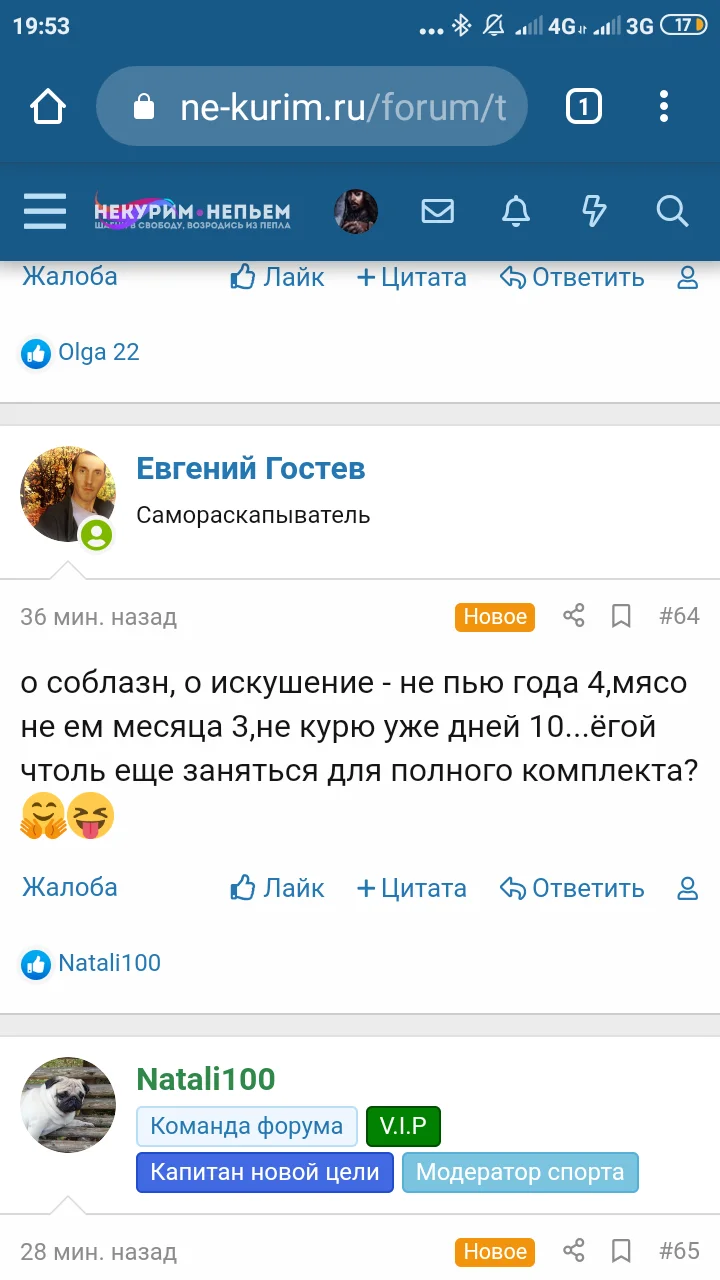Tap the browser home icon
Image resolution: width=720 pixels, height=1280 pixels.
[45, 105]
